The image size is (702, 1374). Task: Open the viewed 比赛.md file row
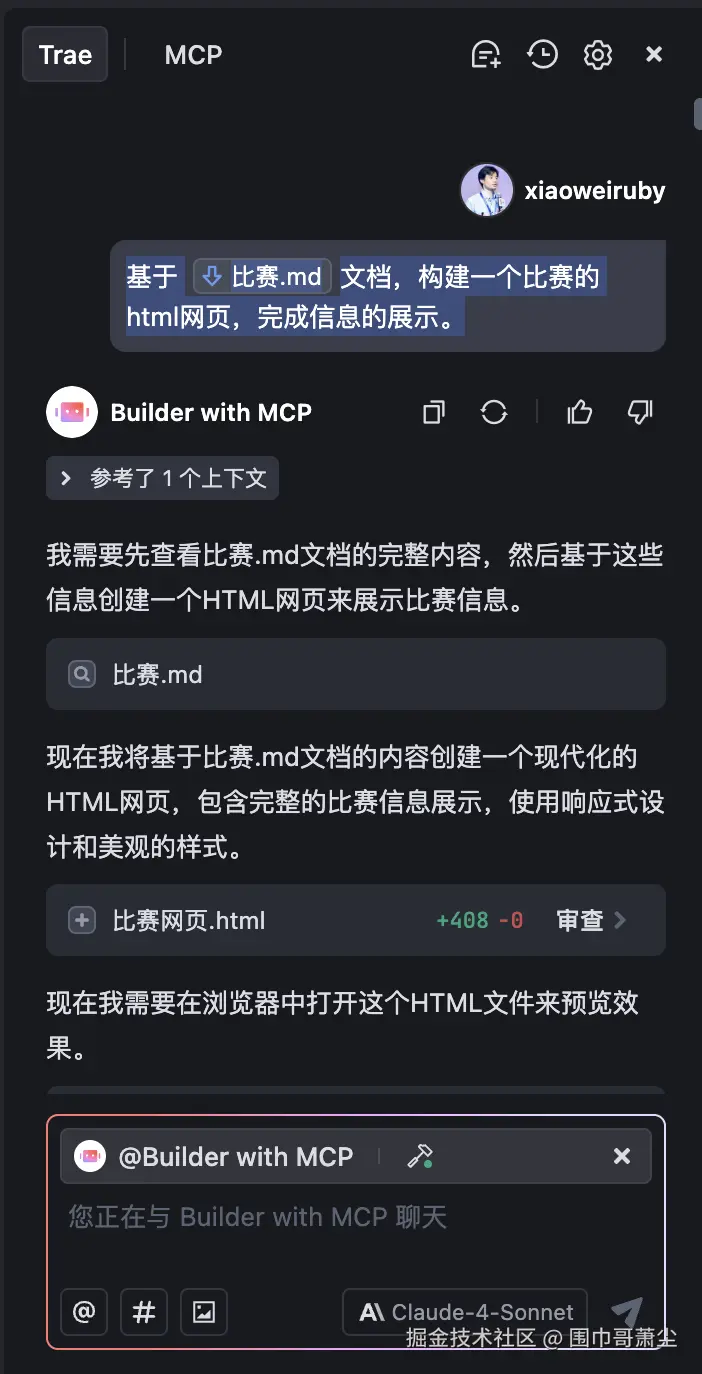pyautogui.click(x=355, y=674)
